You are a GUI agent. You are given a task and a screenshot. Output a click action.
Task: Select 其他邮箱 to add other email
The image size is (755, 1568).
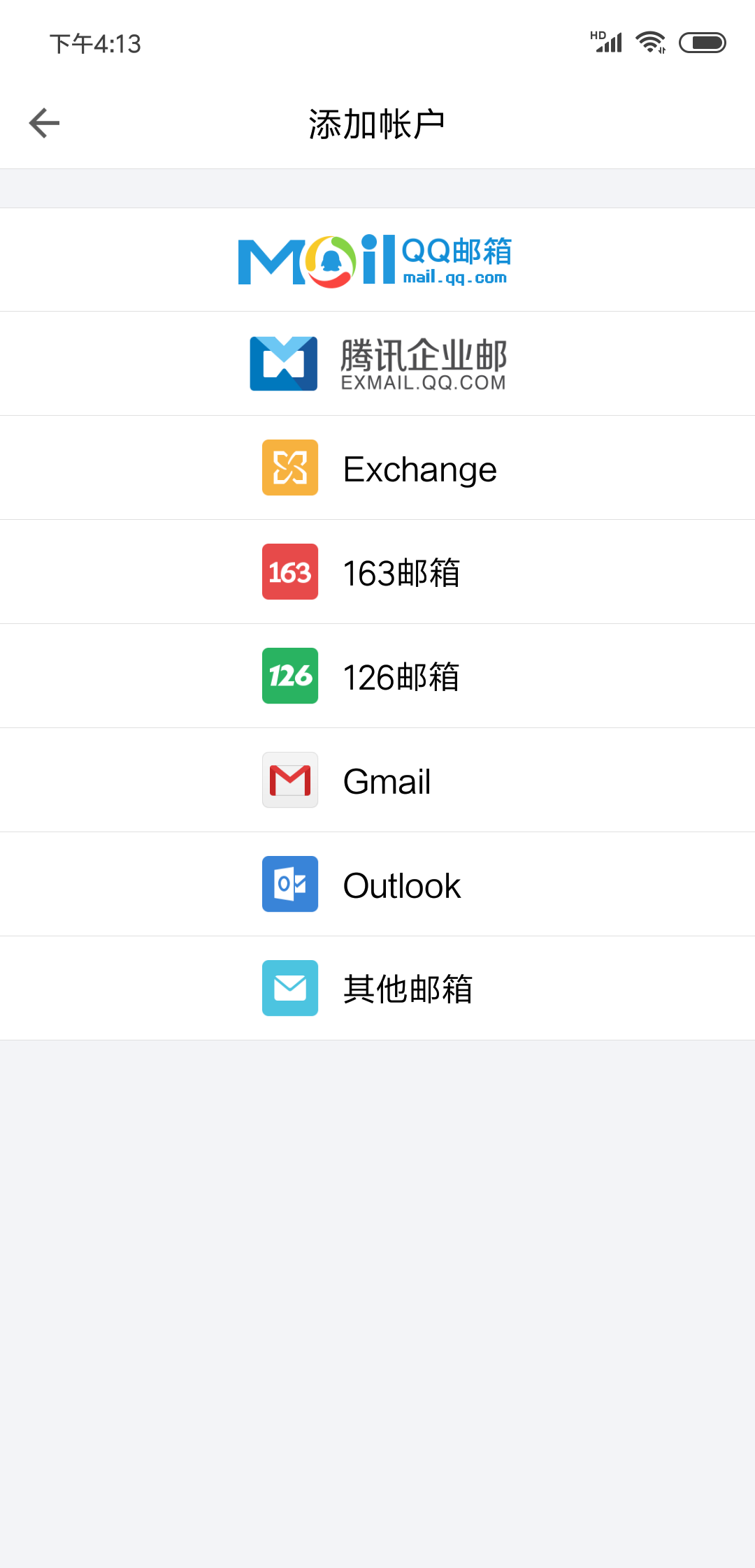click(409, 988)
